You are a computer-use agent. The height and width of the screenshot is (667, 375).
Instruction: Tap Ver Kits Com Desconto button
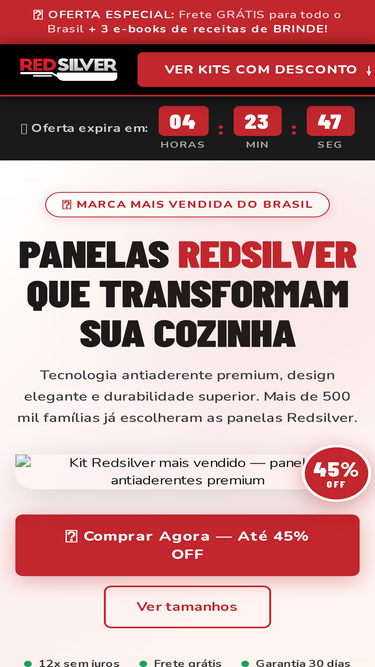[256, 70]
